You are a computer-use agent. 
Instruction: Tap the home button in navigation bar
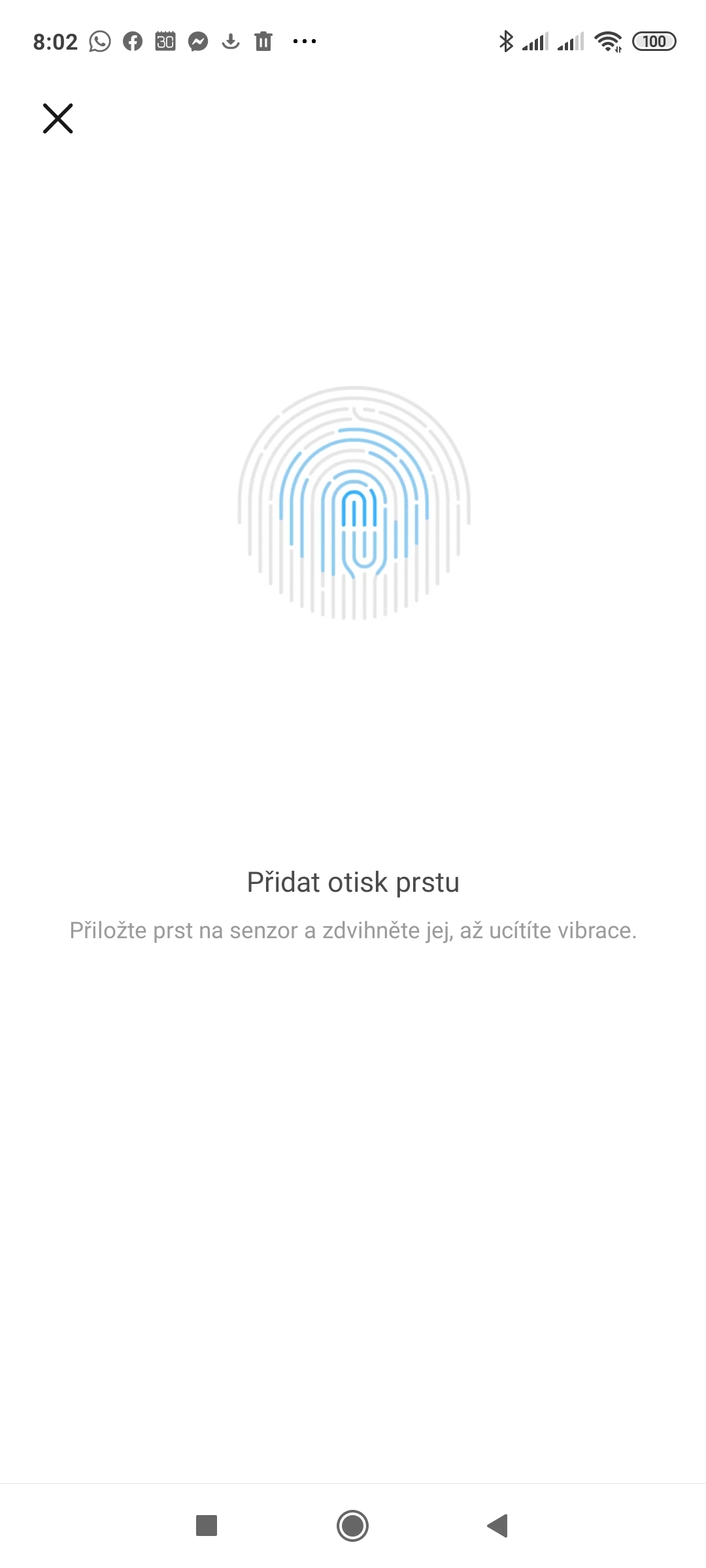353,1526
